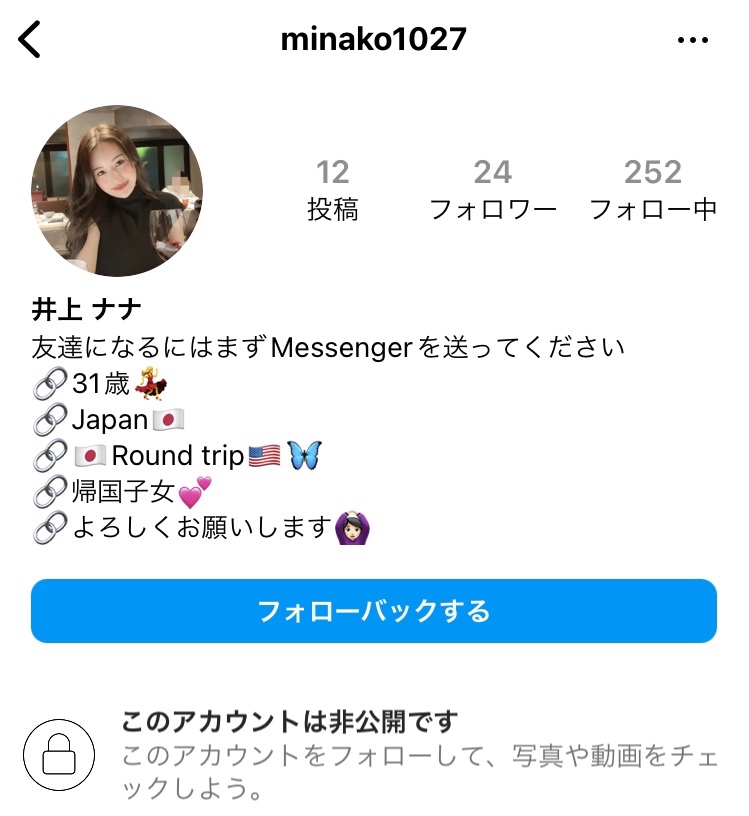Tap the フォローバックする button
Image resolution: width=749 pixels, height=816 pixels.
pos(374,610)
